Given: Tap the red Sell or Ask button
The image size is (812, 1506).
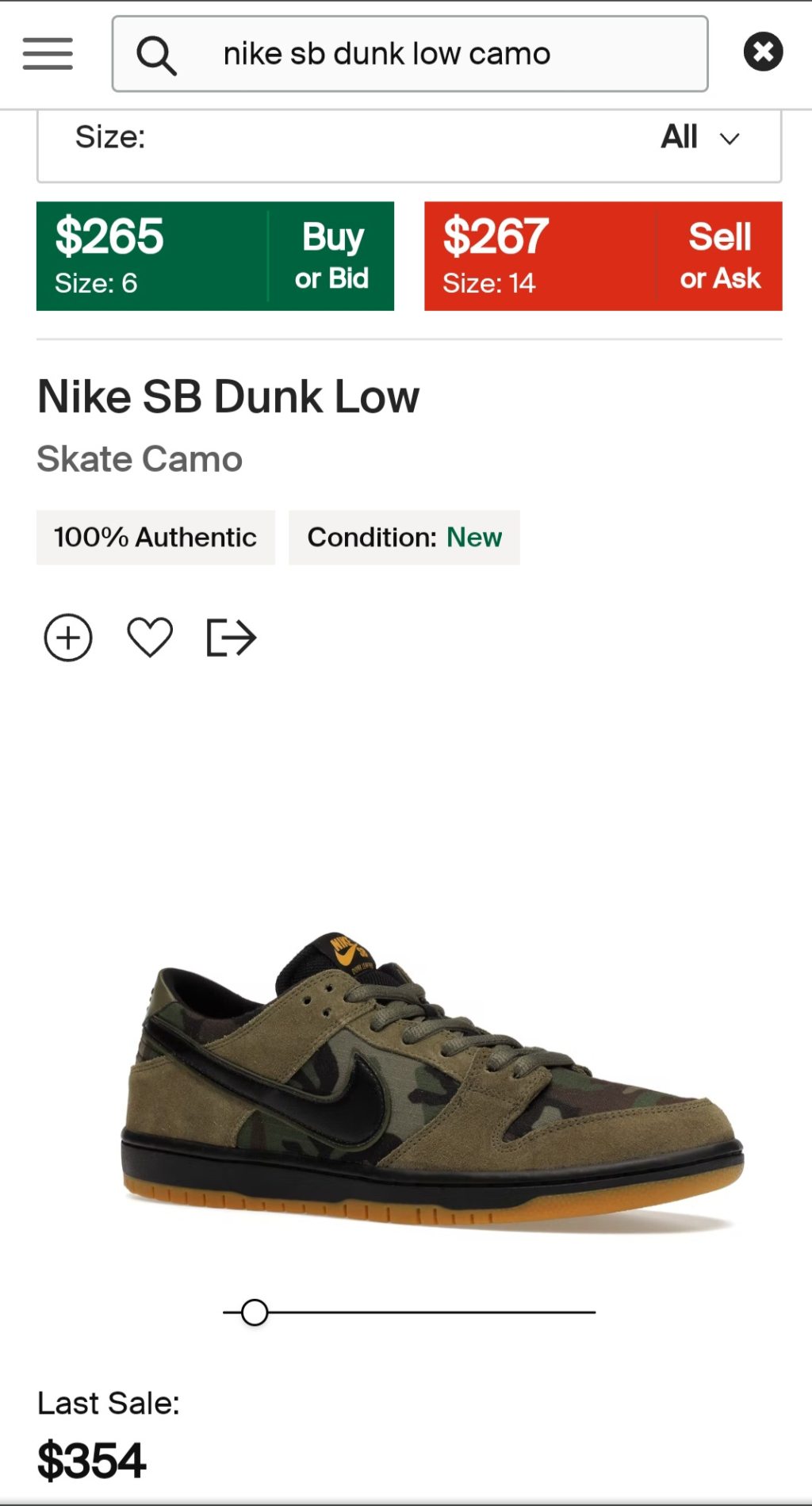Looking at the screenshot, I should pyautogui.click(x=603, y=256).
